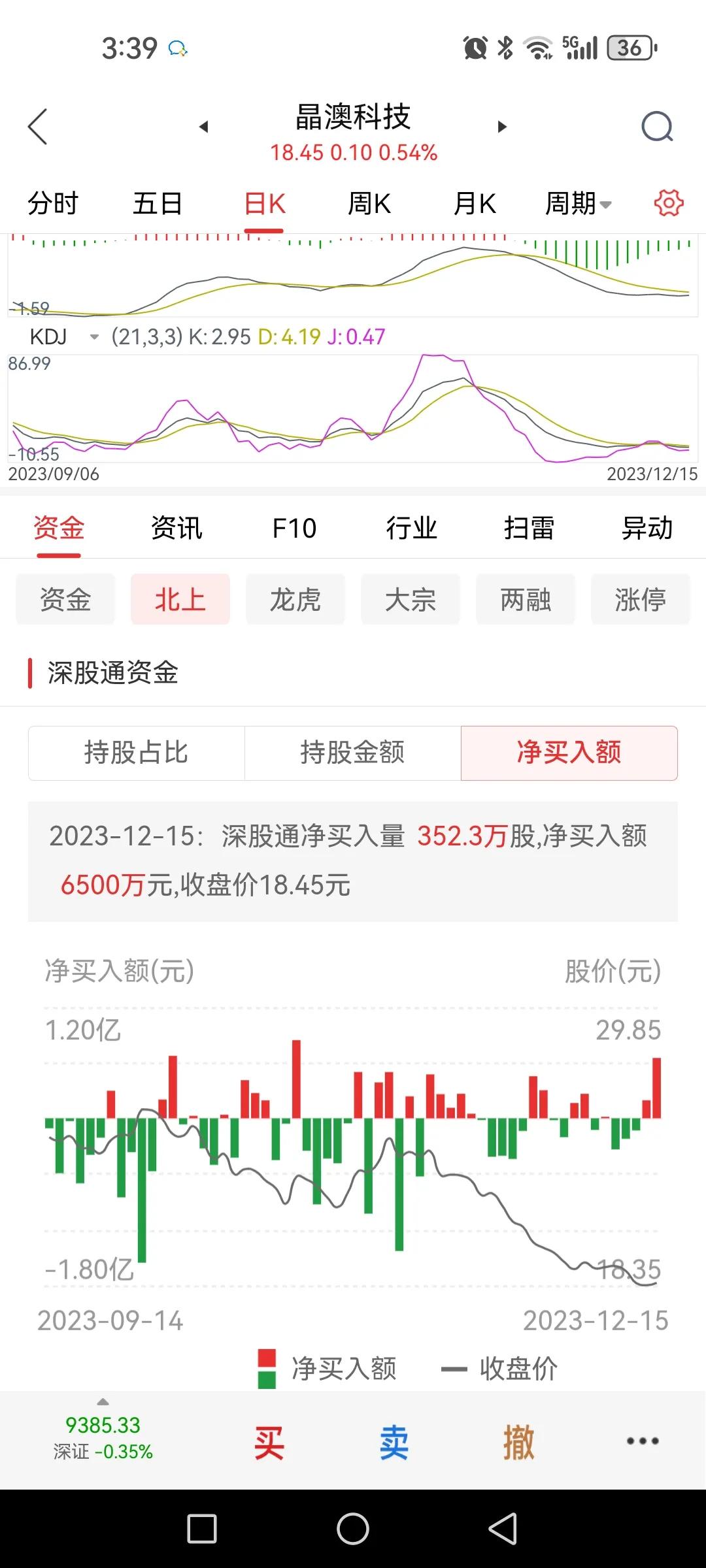The width and height of the screenshot is (706, 1568).
Task: Select the 龙虎 chip
Action: click(295, 599)
